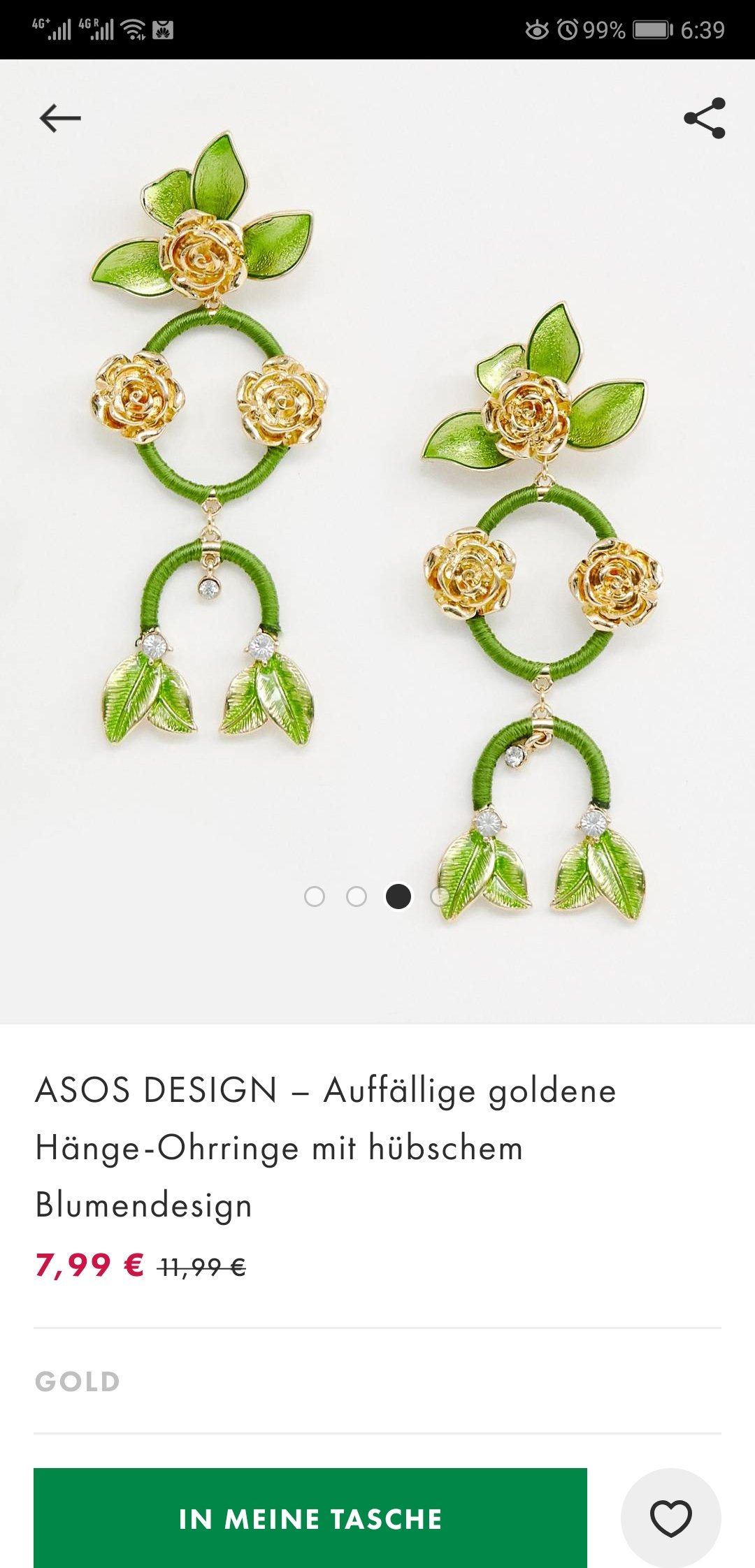The height and width of the screenshot is (1568, 755).
Task: Share this earrings product
Action: [704, 118]
